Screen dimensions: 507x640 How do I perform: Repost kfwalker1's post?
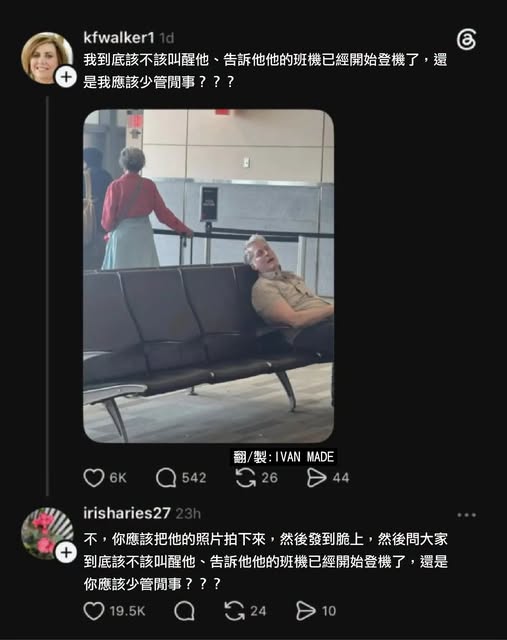pyautogui.click(x=246, y=478)
